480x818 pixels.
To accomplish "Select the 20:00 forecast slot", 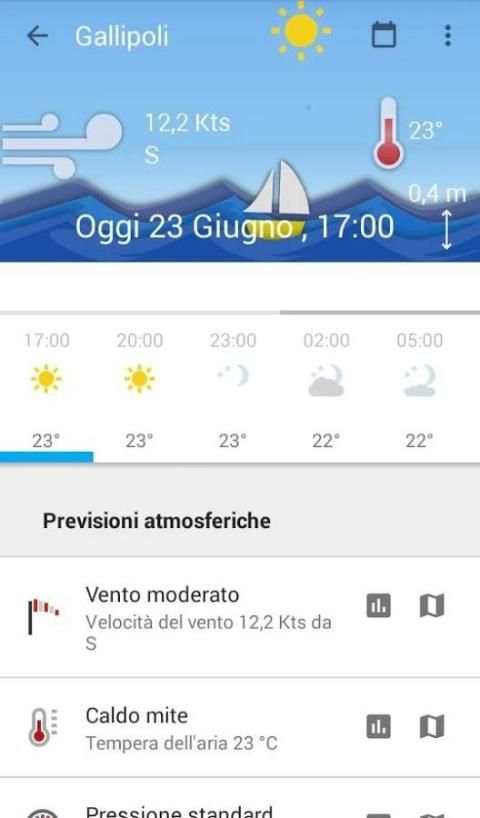I will pyautogui.click(x=140, y=389).
